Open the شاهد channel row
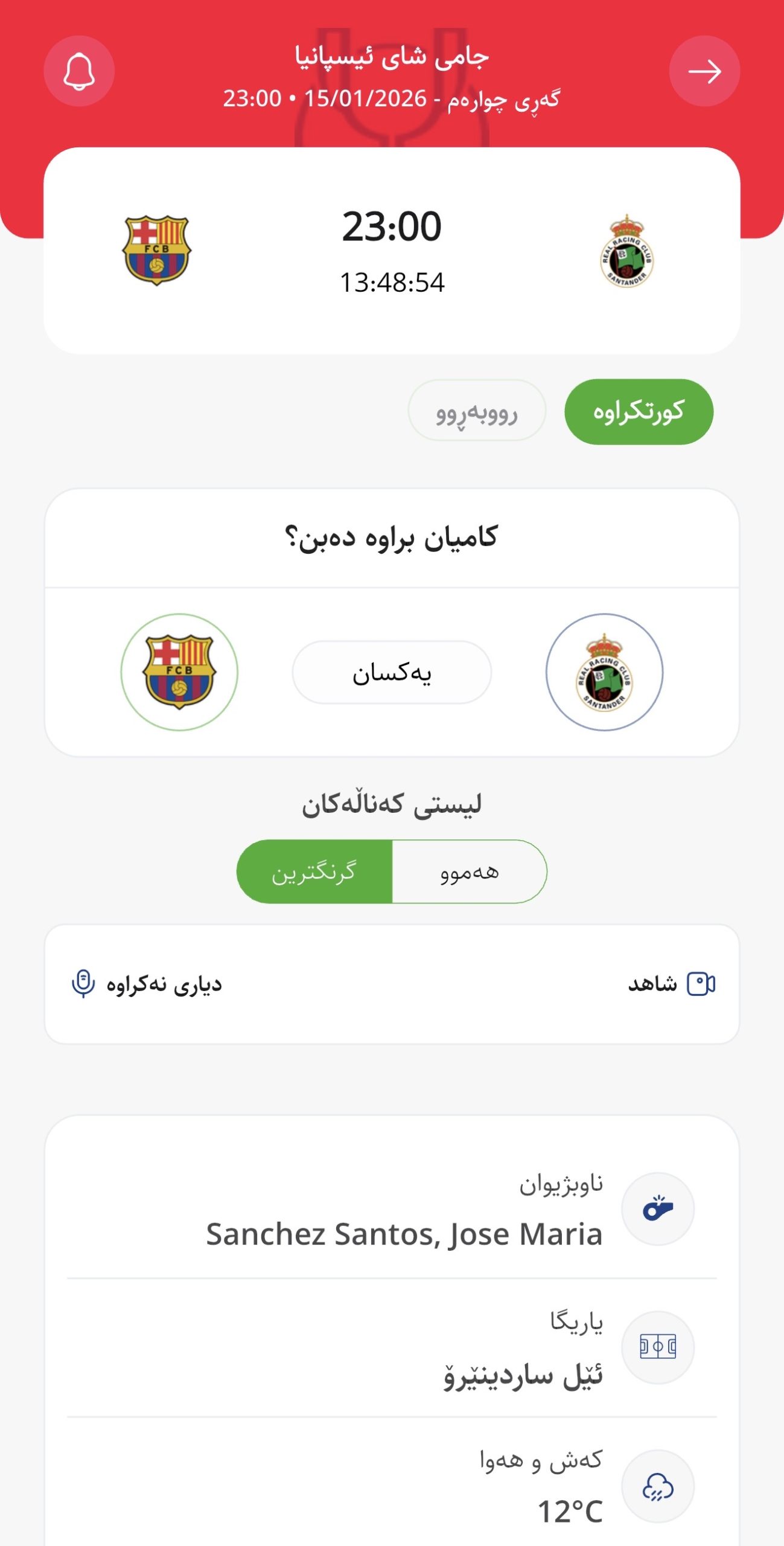 [670, 984]
